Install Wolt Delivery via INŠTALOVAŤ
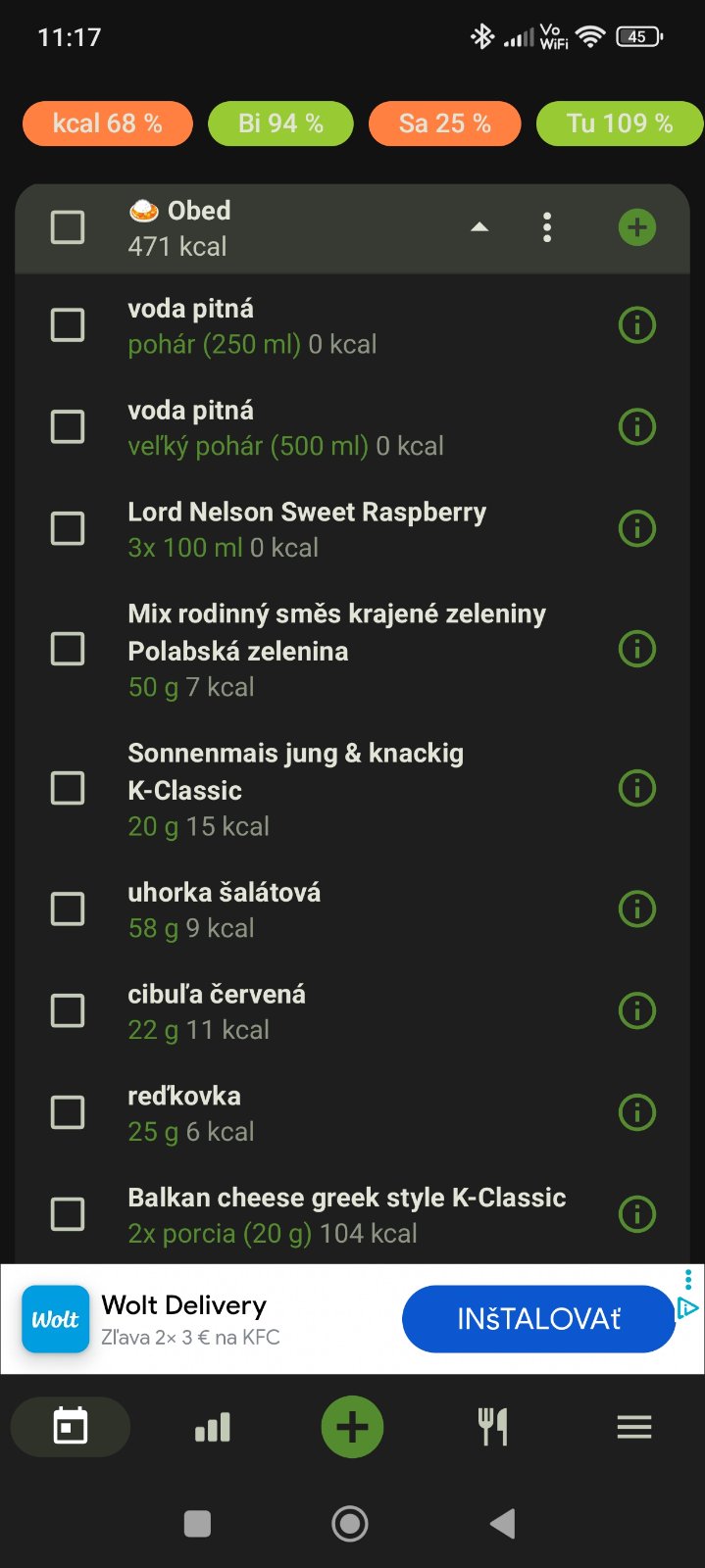Viewport: 705px width, 1568px height. pyautogui.click(x=538, y=1319)
